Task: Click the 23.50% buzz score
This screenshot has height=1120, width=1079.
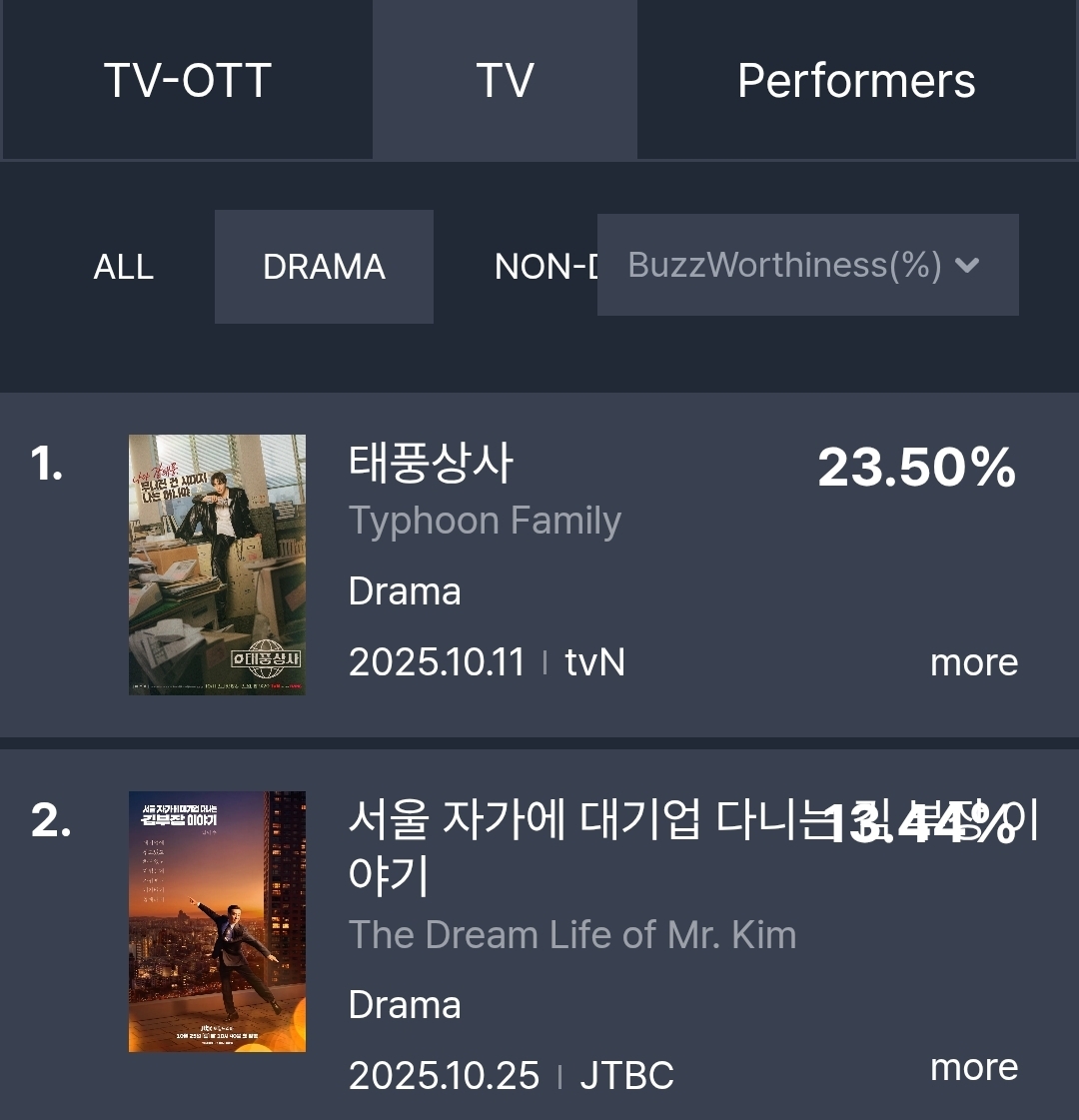Action: 915,466
